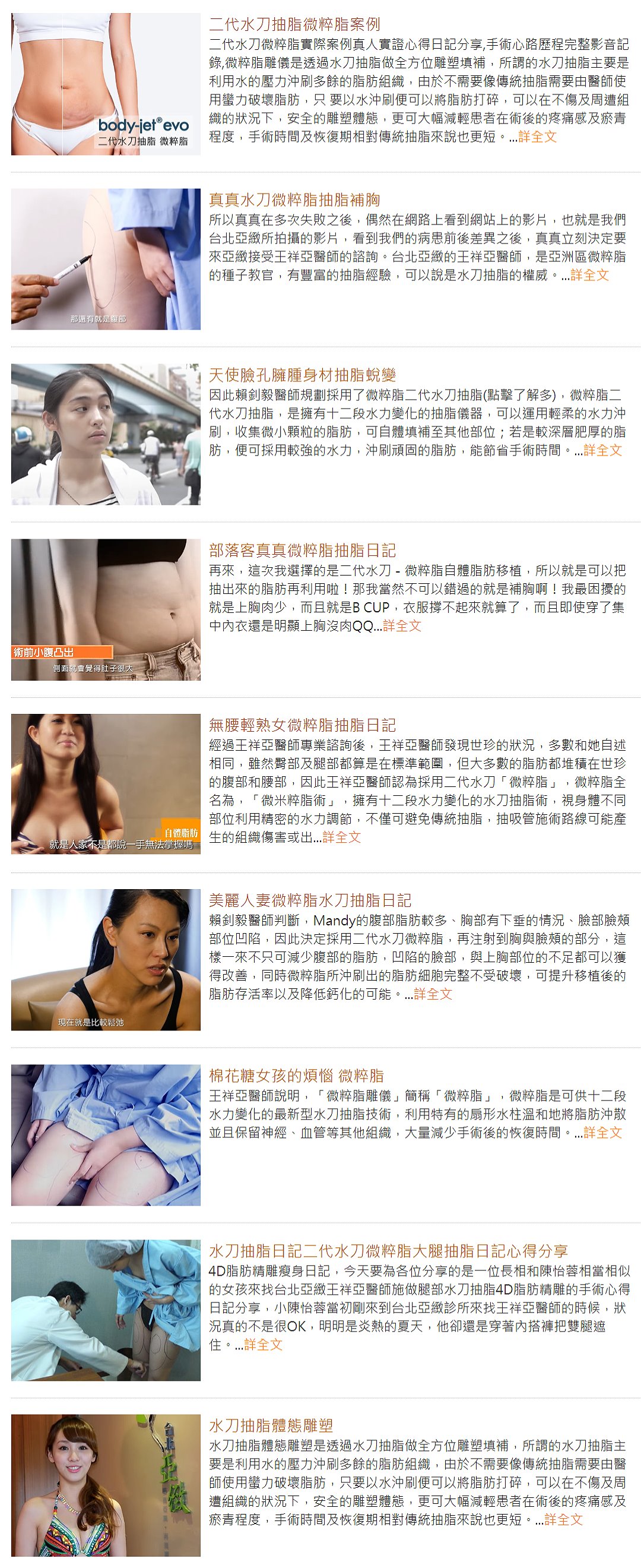Image resolution: width=641 pixels, height=1568 pixels.
Task: Open the article 棉花糖女孩的煩惱 微粹脂
Action: 296,1076
